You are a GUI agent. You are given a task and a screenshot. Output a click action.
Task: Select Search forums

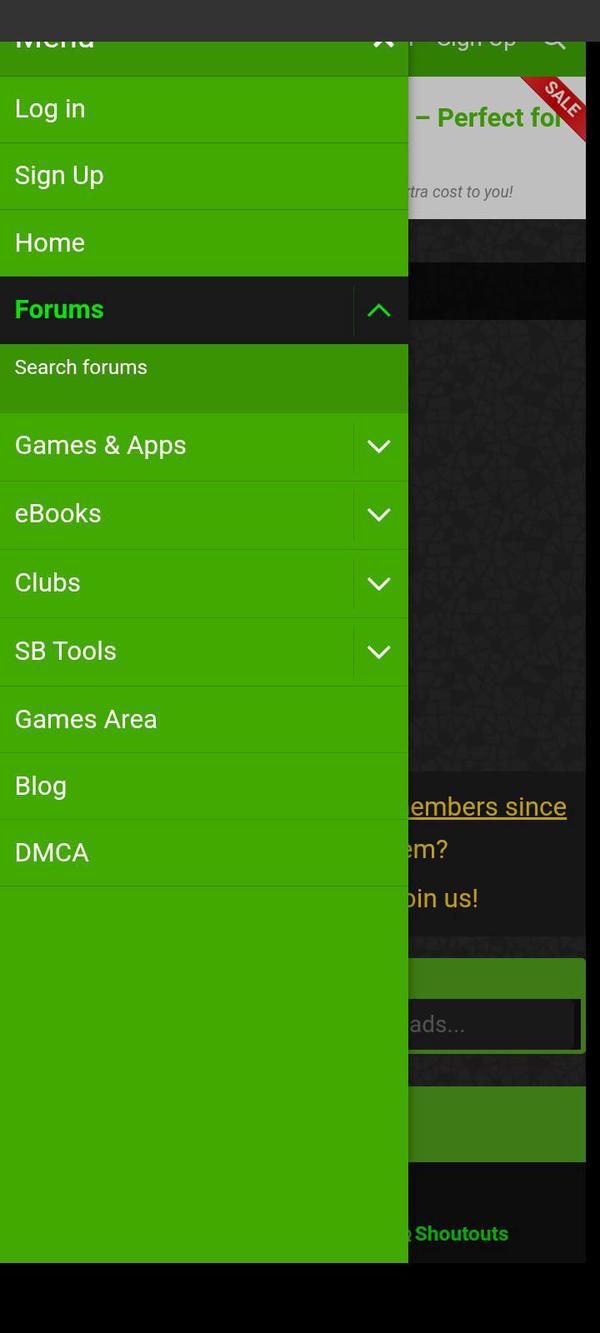point(81,367)
